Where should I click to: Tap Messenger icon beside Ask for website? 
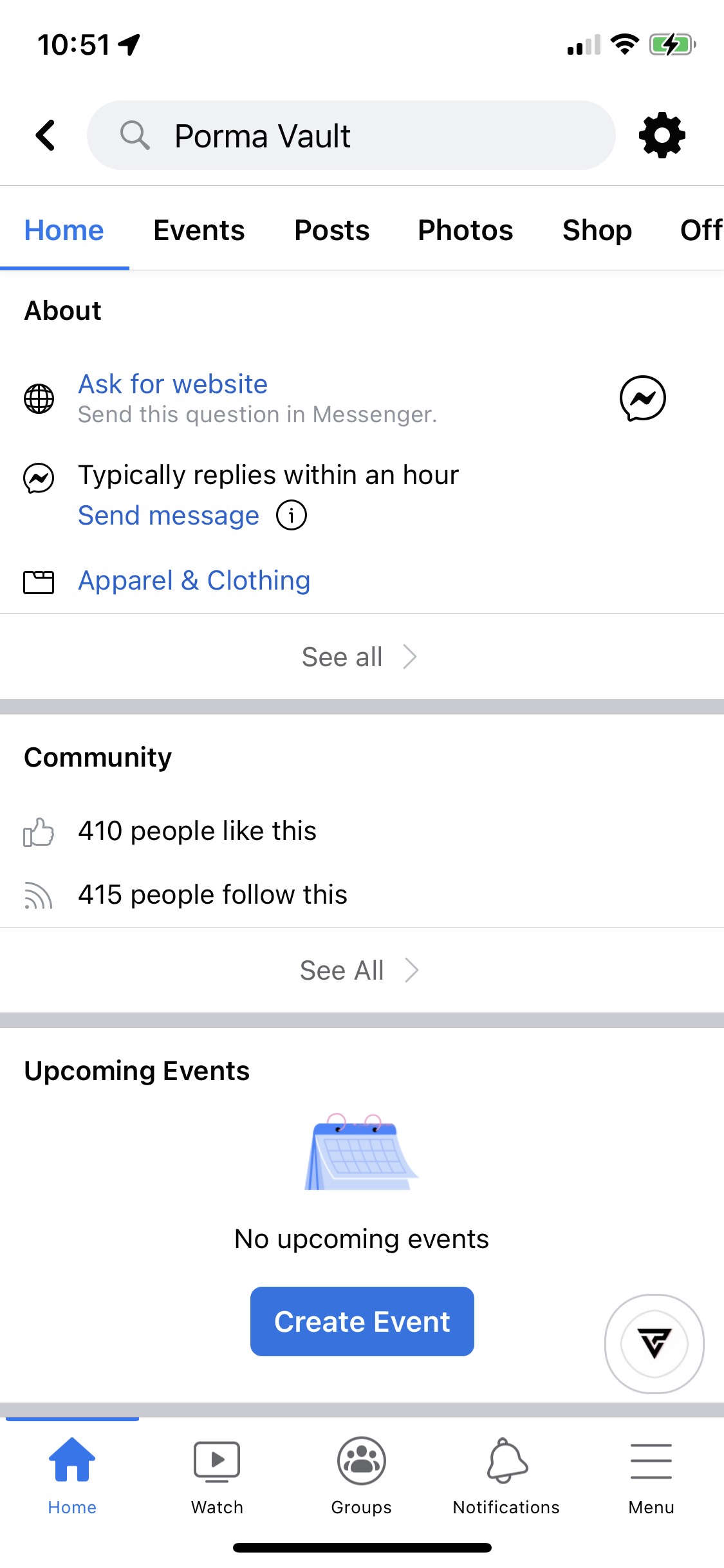[642, 398]
